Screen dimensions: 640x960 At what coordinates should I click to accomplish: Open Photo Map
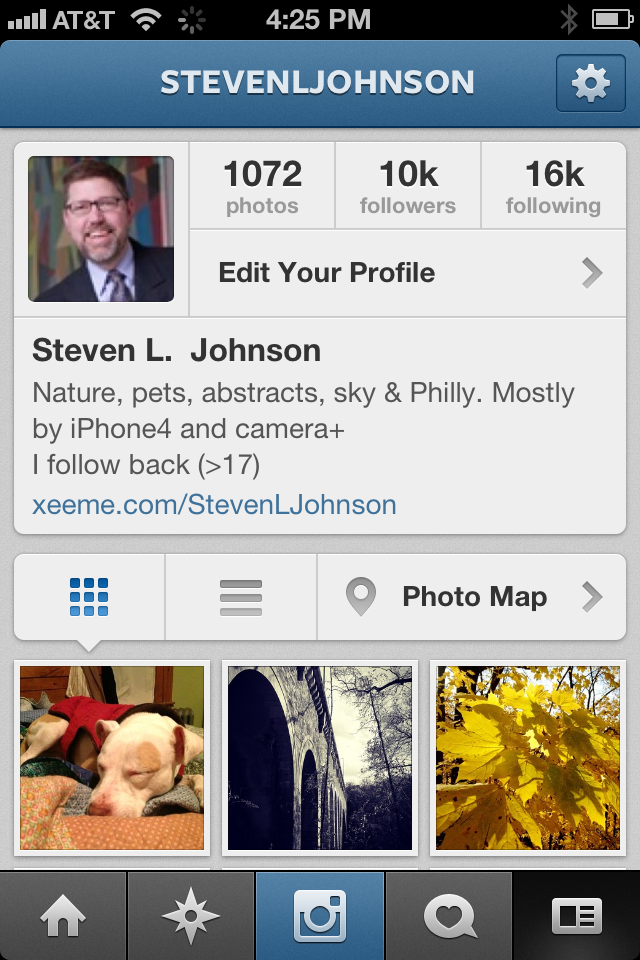pos(472,597)
